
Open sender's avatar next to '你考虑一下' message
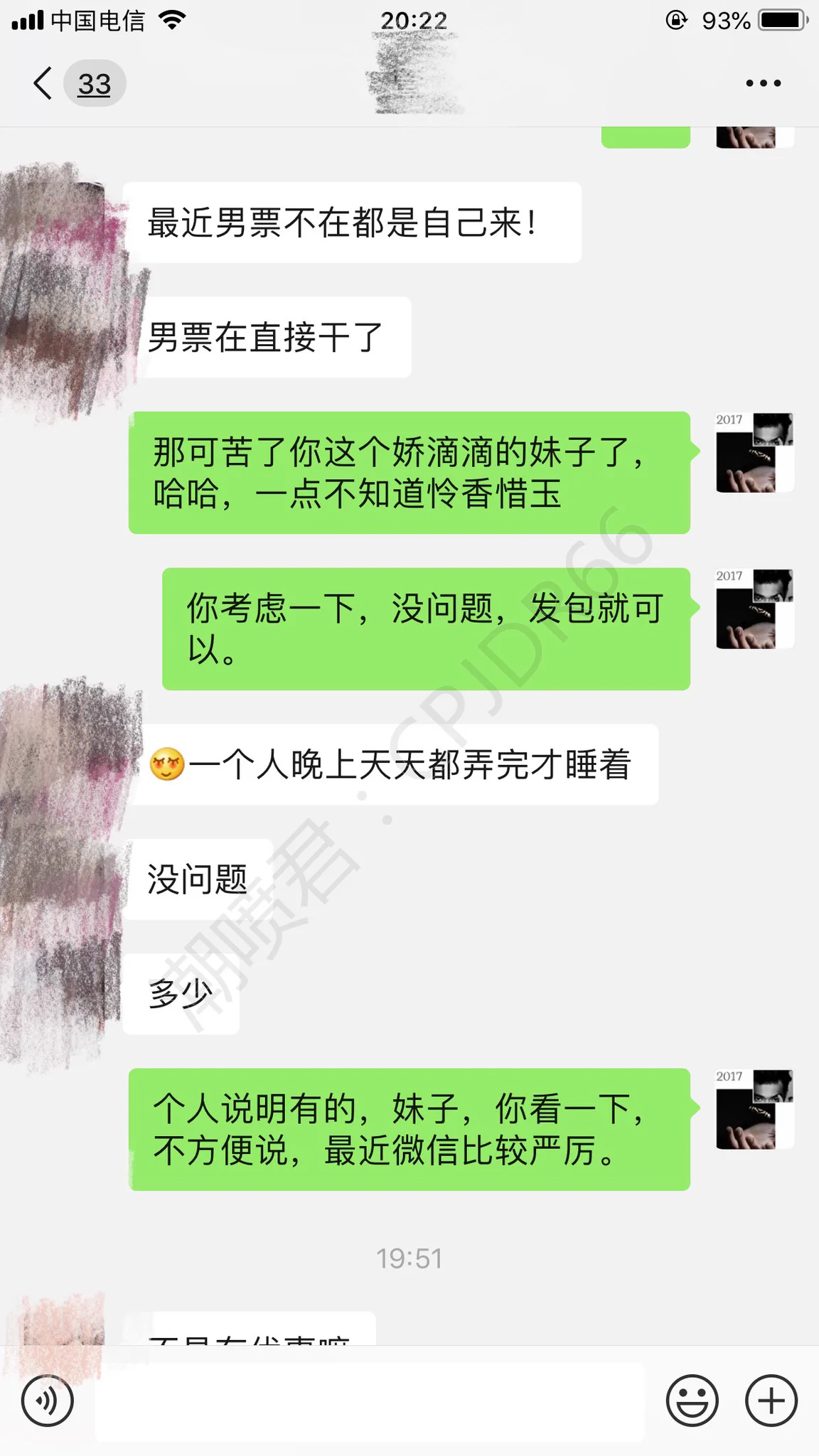point(754,609)
